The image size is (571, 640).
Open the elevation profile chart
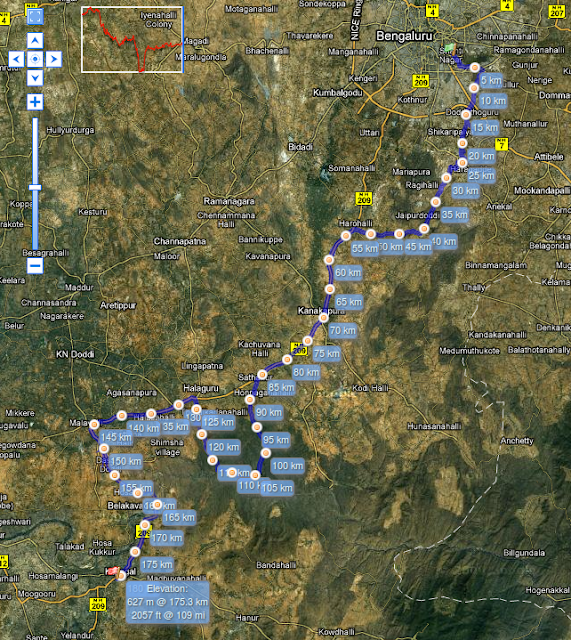coord(132,40)
